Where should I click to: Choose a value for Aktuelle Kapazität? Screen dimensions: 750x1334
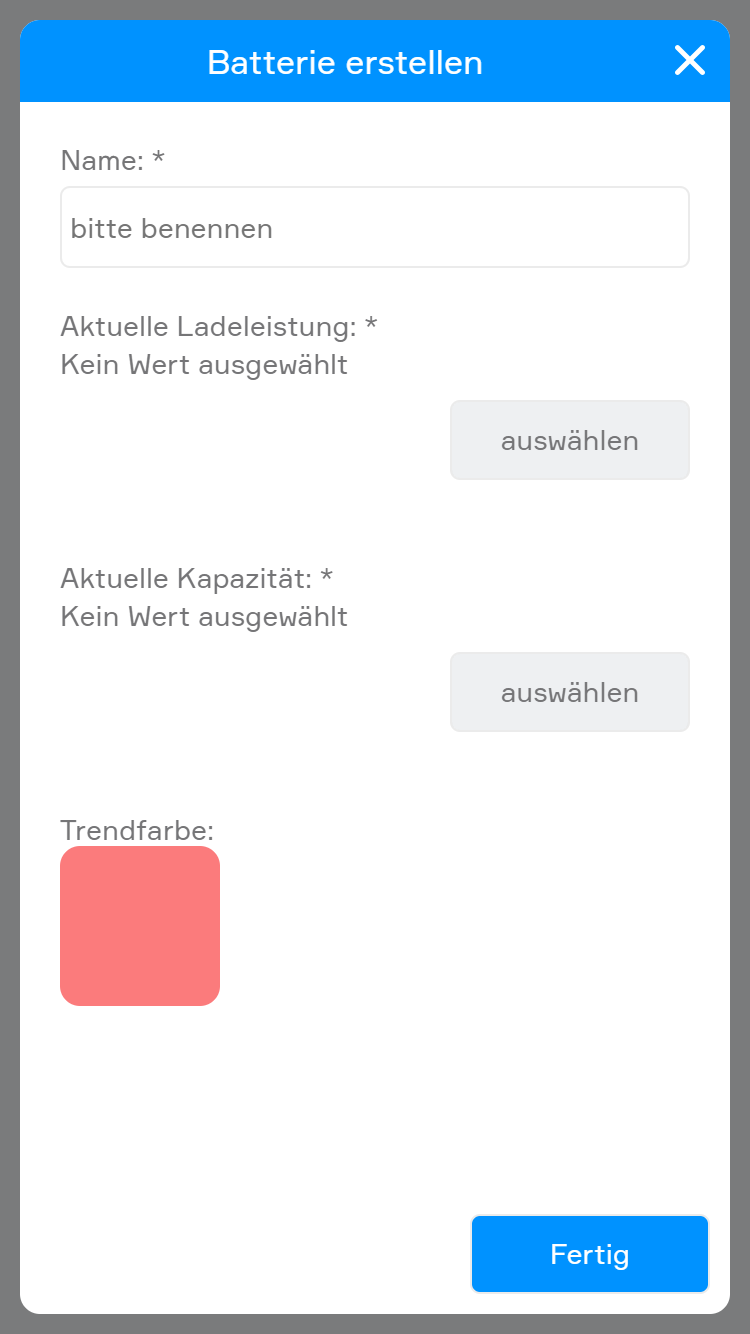coord(570,692)
